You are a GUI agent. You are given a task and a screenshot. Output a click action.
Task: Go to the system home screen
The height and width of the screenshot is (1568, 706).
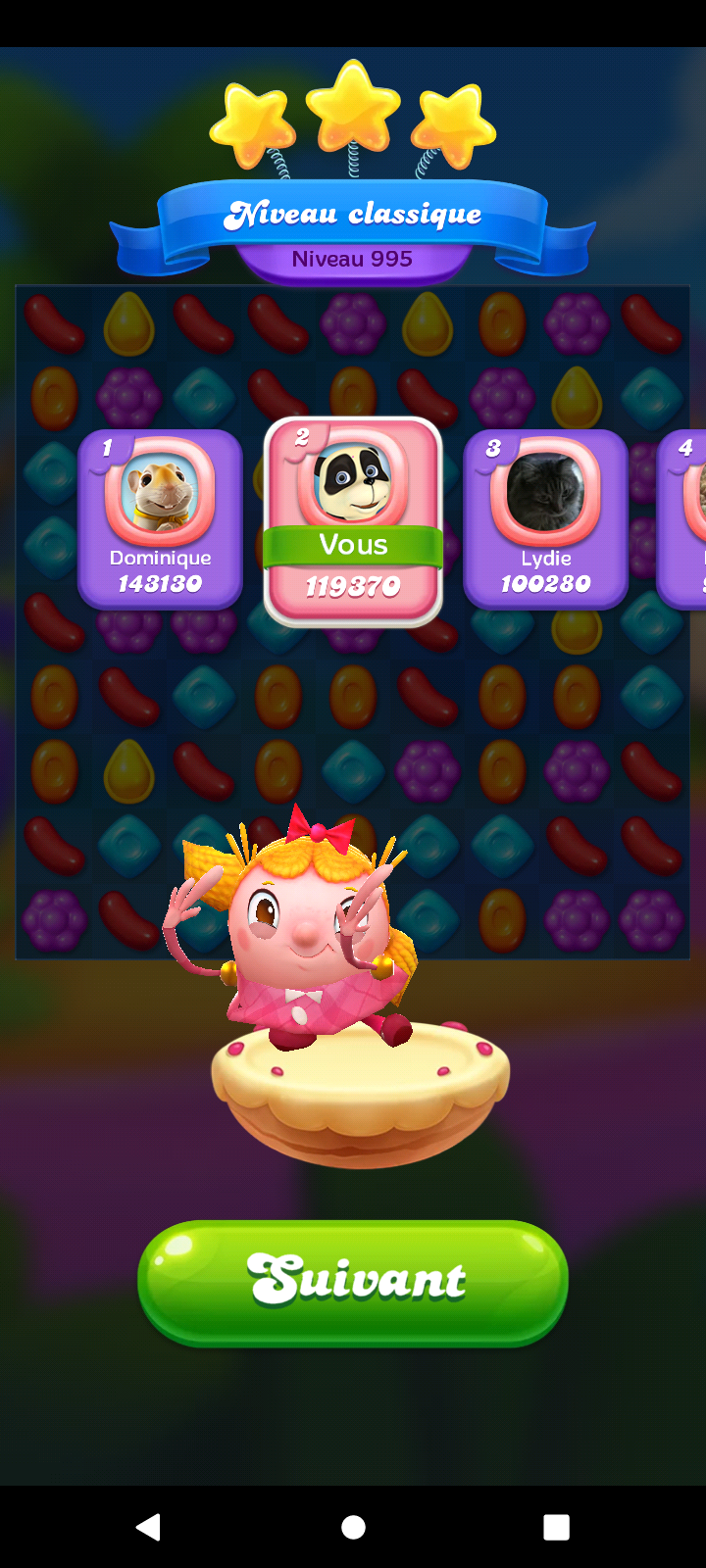pyautogui.click(x=353, y=1527)
